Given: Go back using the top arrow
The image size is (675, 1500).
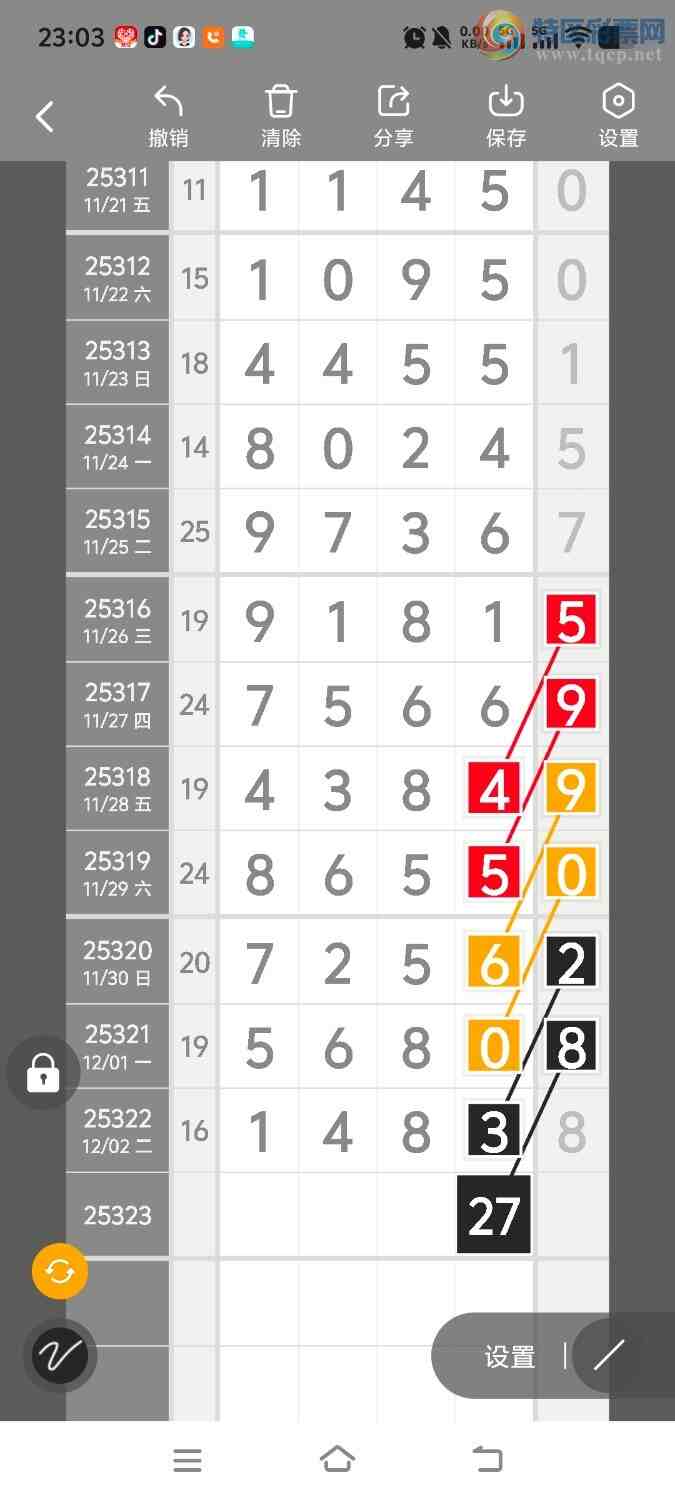Looking at the screenshot, I should tap(45, 117).
